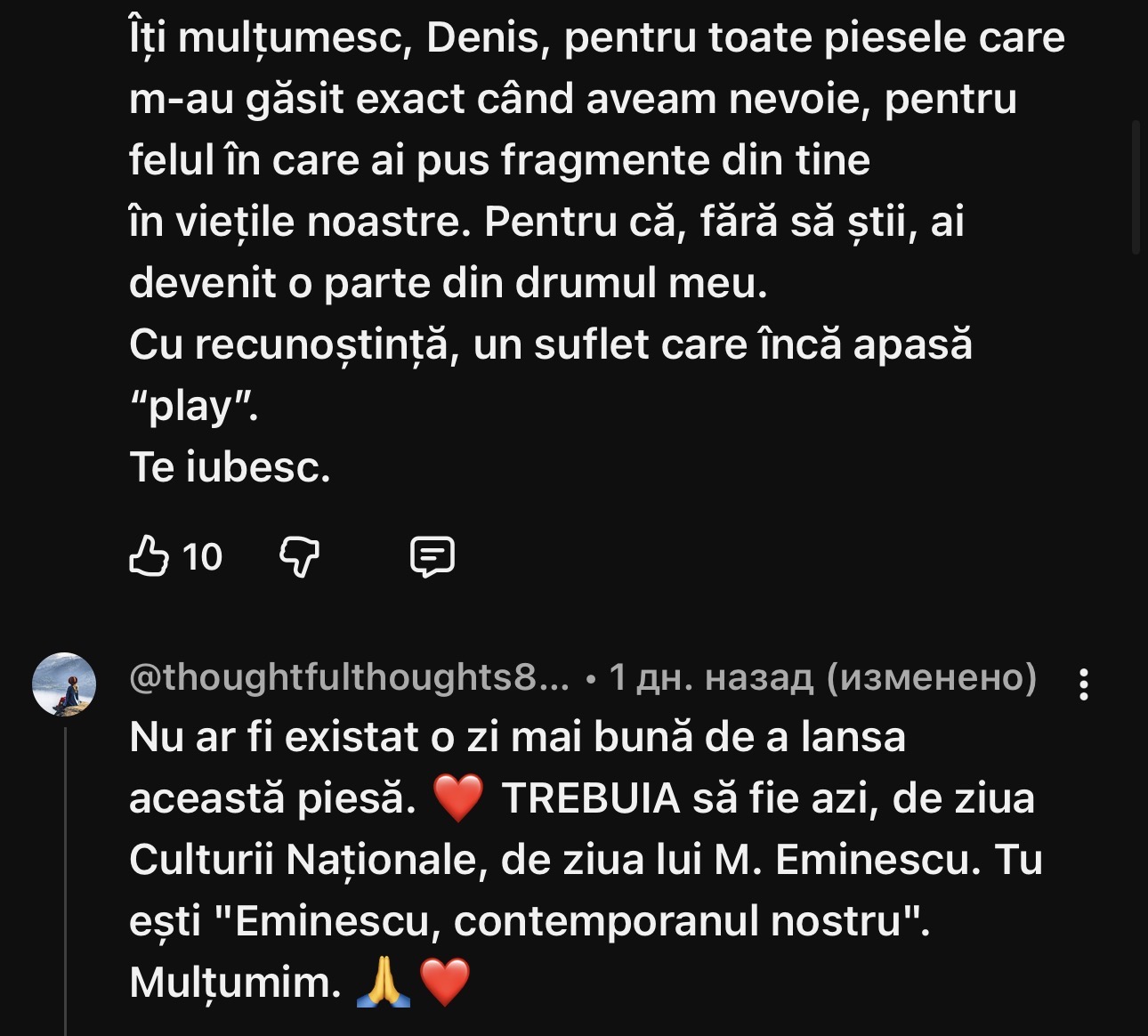Reply to the comment thanking Denis
Screen dimensions: 1148x1036
(432, 557)
